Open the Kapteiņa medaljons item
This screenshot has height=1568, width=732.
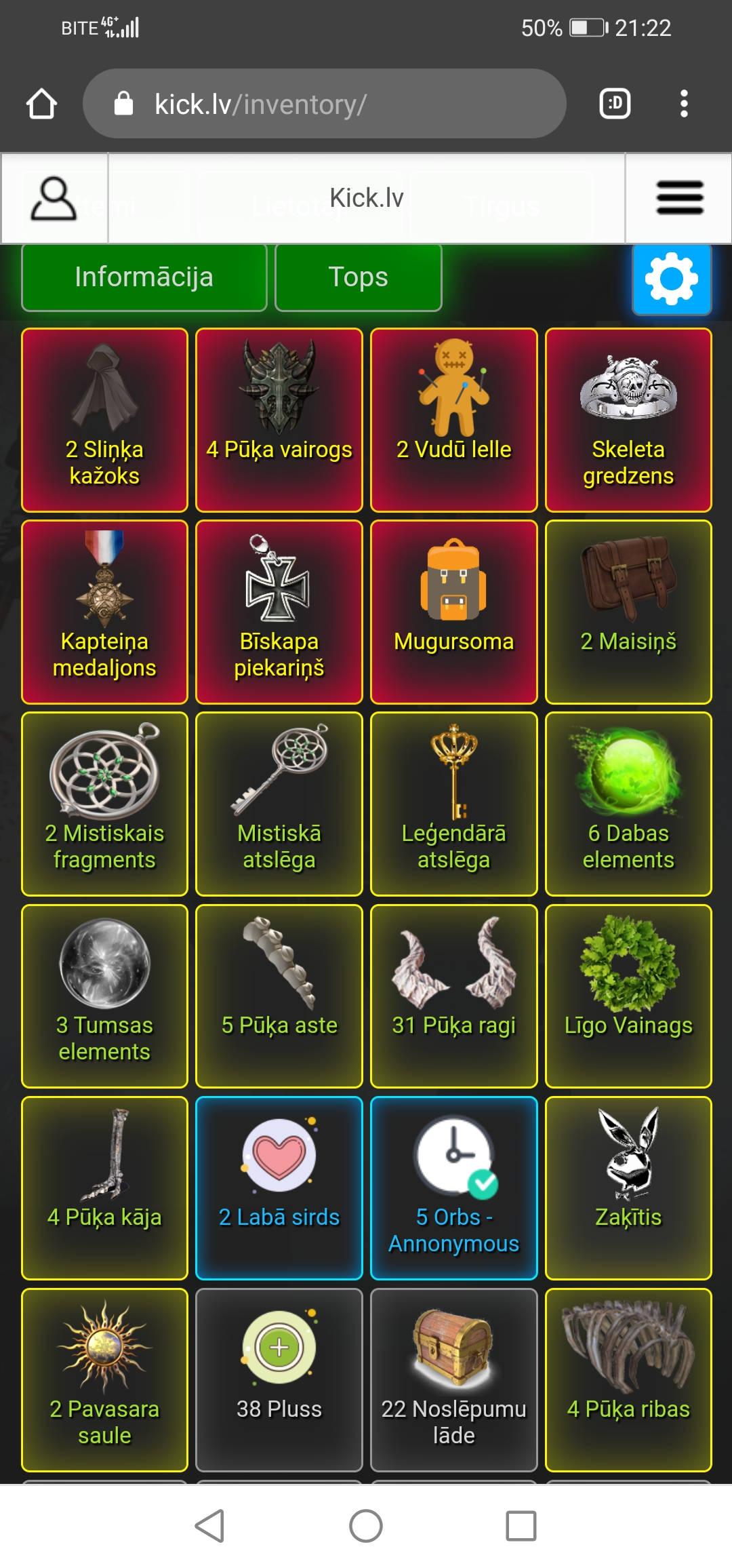tap(104, 612)
